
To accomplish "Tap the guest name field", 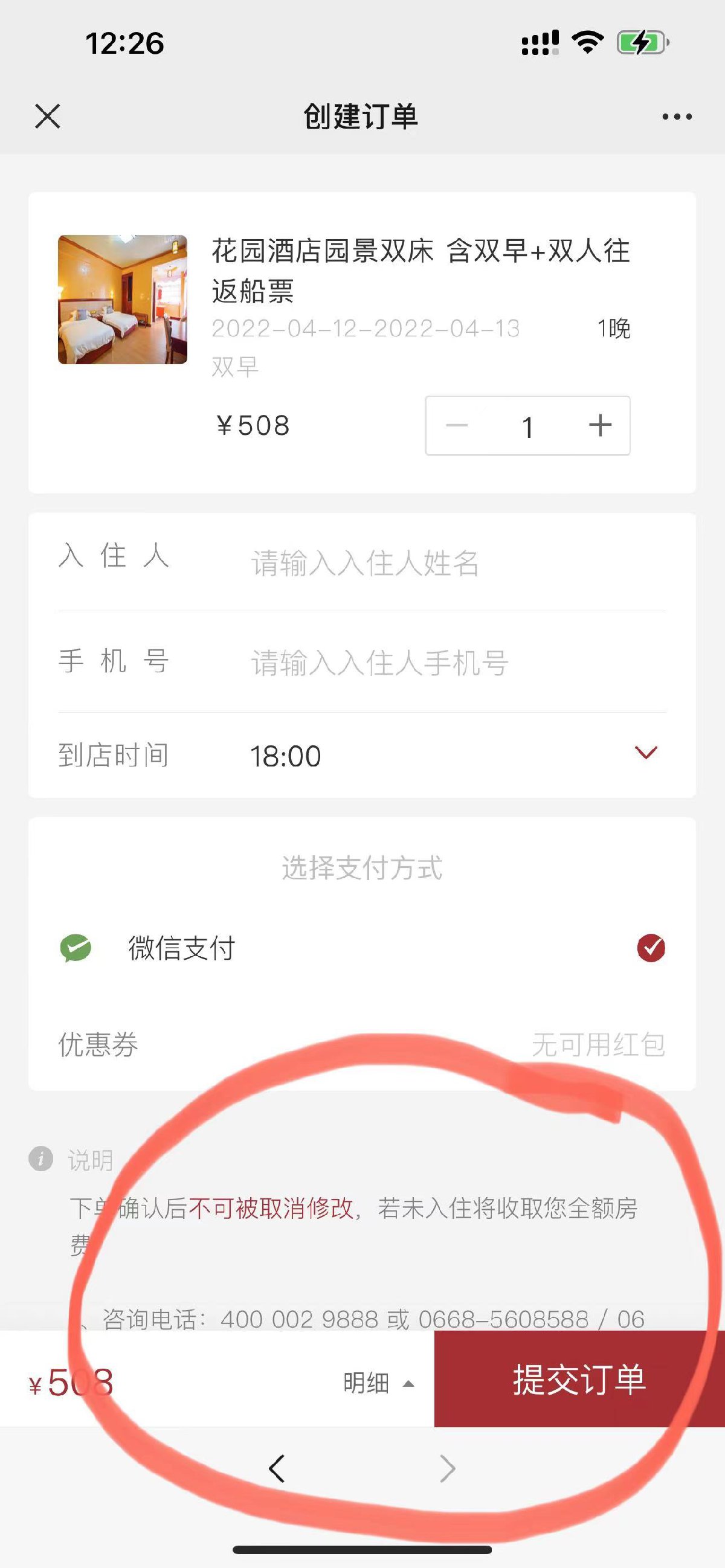I will pyautogui.click(x=451, y=563).
